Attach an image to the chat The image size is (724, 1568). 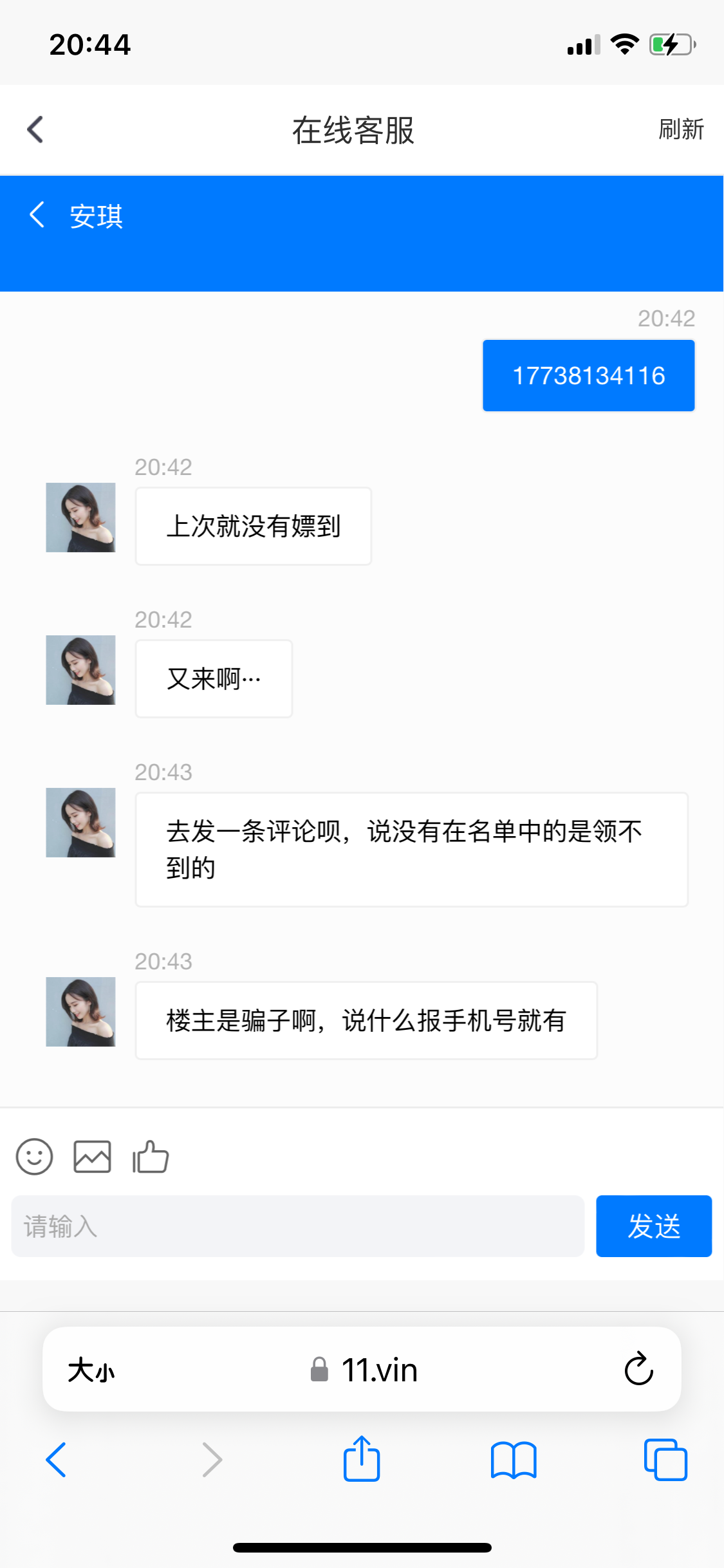pos(92,1157)
